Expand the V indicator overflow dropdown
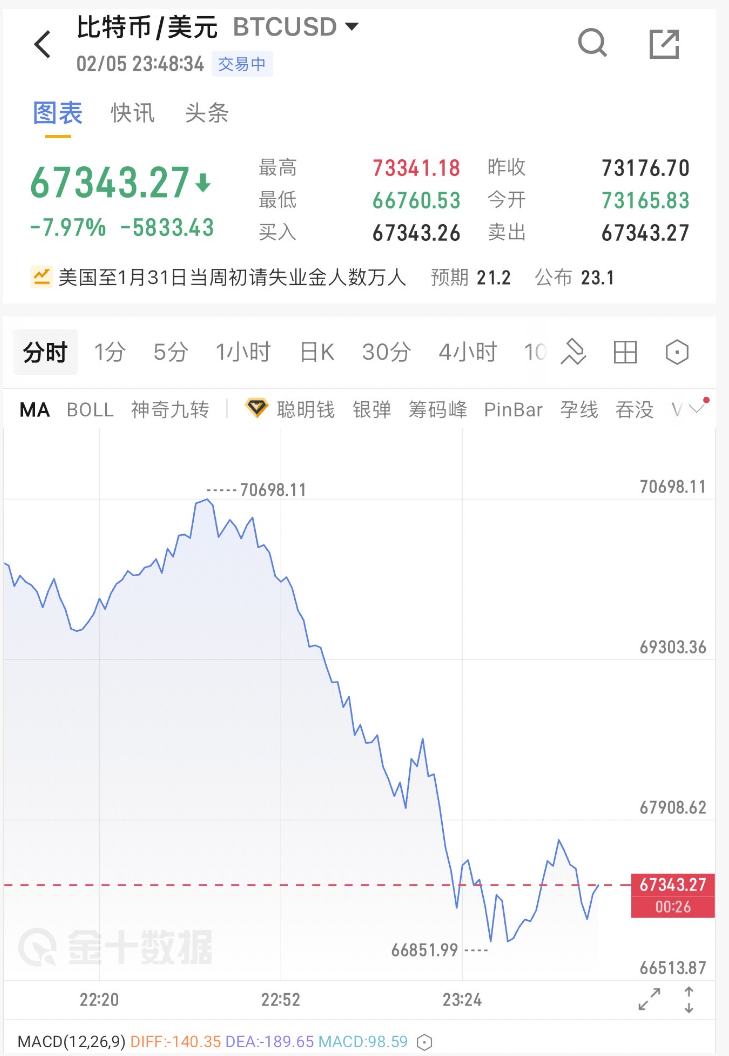This screenshot has width=729, height=1056. 688,409
